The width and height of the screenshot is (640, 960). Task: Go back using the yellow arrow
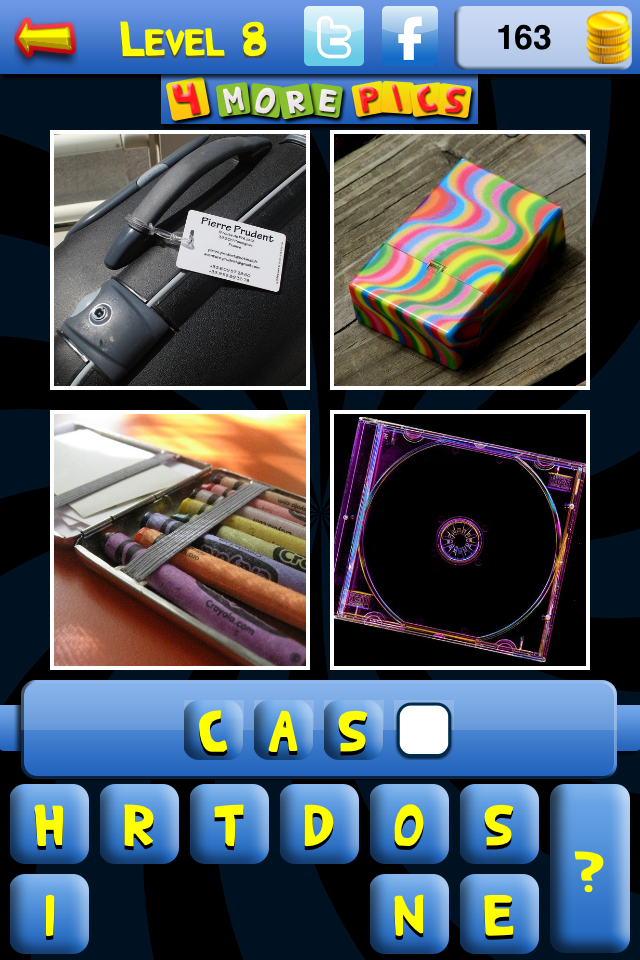click(x=45, y=37)
